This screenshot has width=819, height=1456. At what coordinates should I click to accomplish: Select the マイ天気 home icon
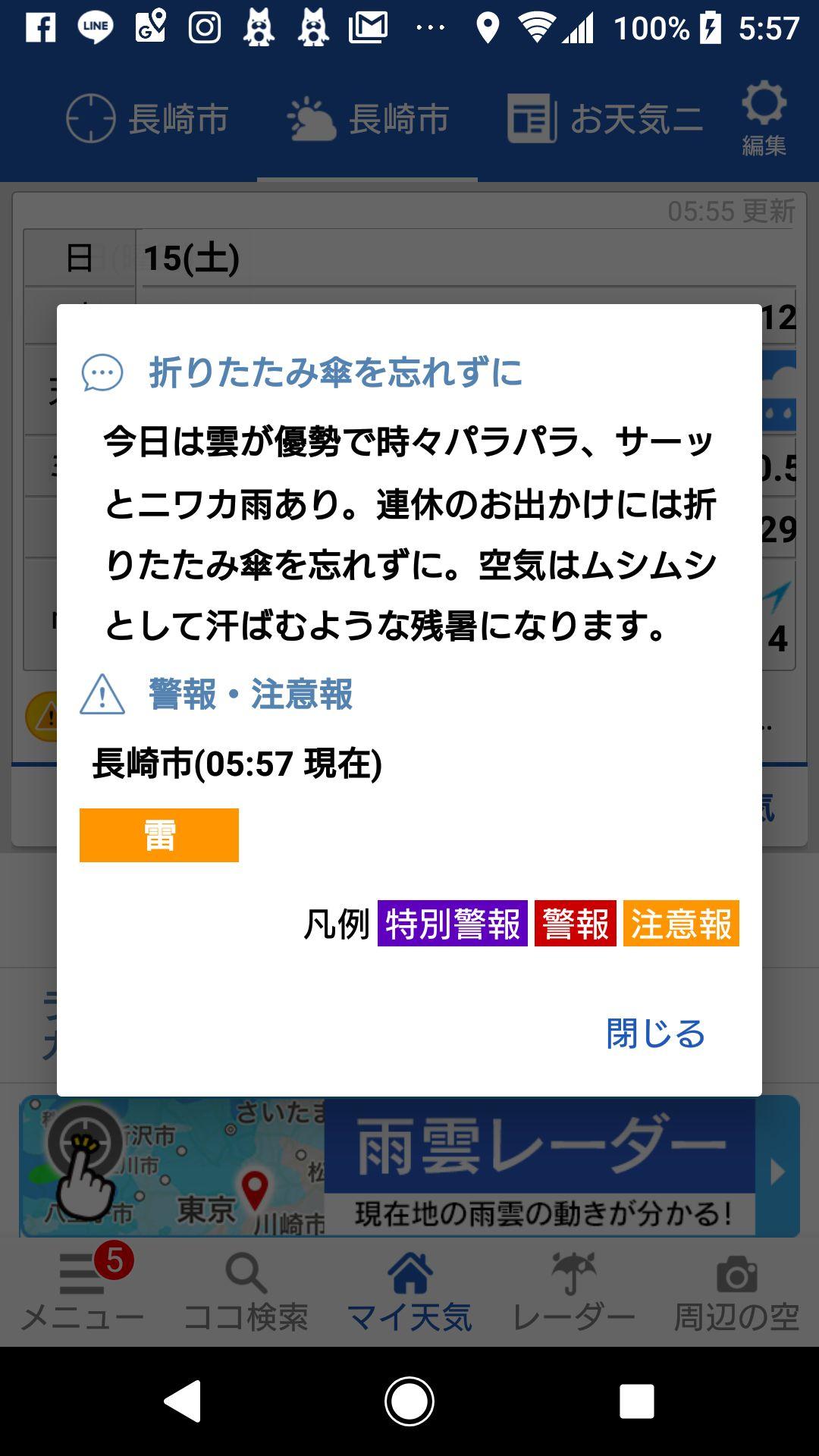point(409,1274)
